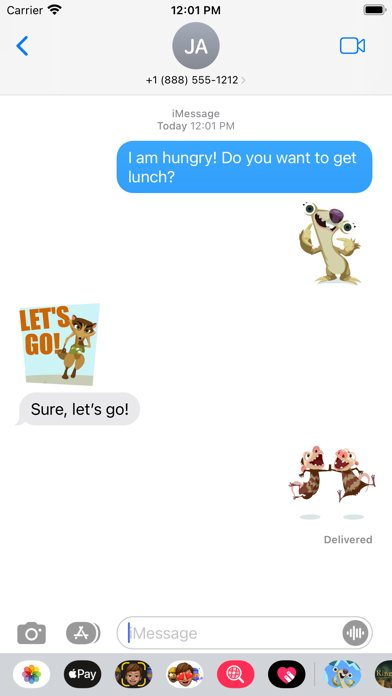Toggle the App Store apps drawer
392x696 pixels.
click(x=83, y=633)
